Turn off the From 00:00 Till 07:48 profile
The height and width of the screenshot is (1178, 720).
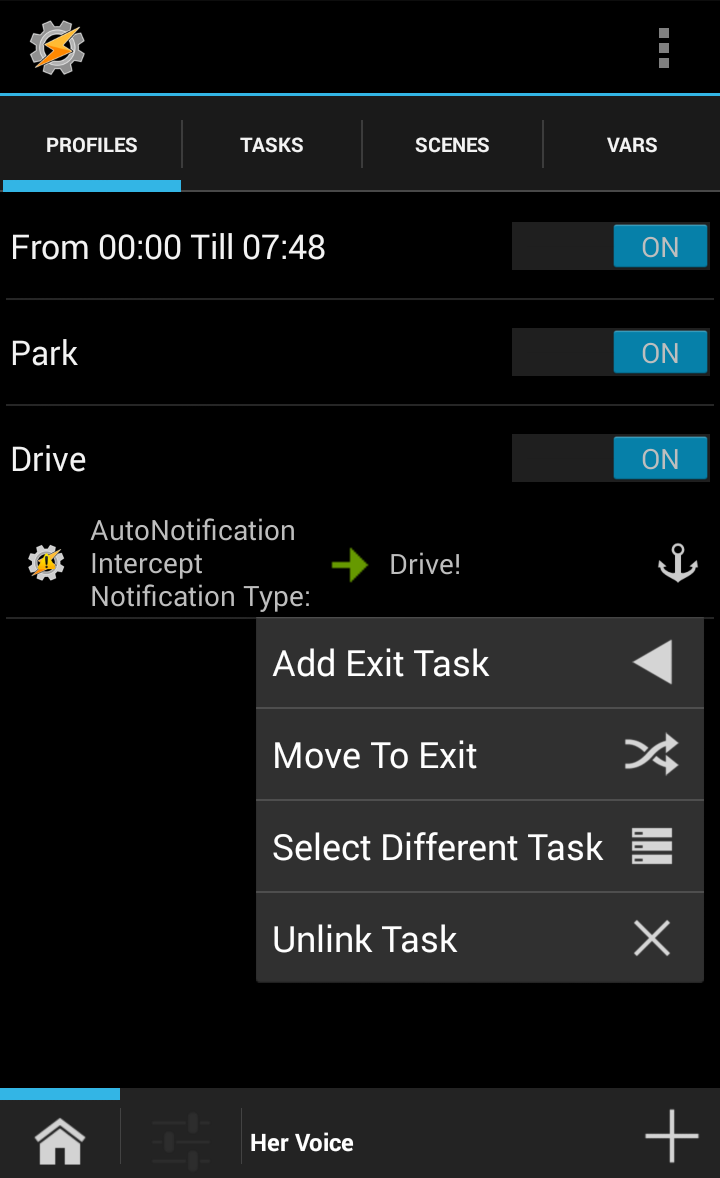pos(660,246)
